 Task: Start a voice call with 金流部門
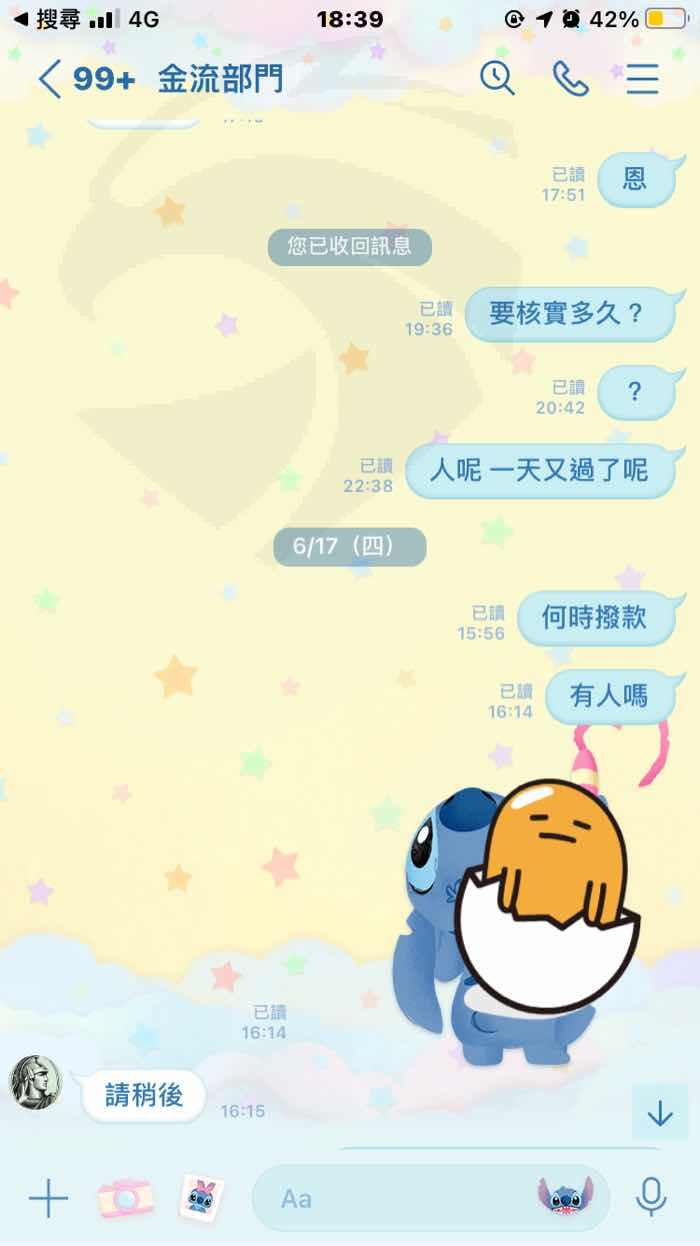pyautogui.click(x=570, y=79)
